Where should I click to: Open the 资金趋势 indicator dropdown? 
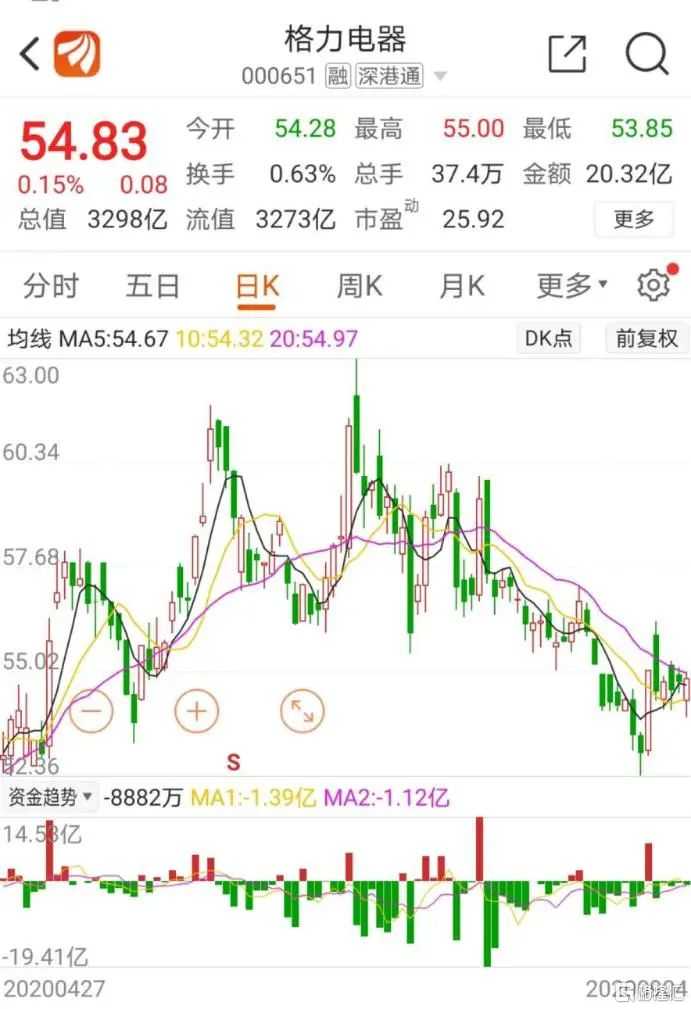click(52, 798)
